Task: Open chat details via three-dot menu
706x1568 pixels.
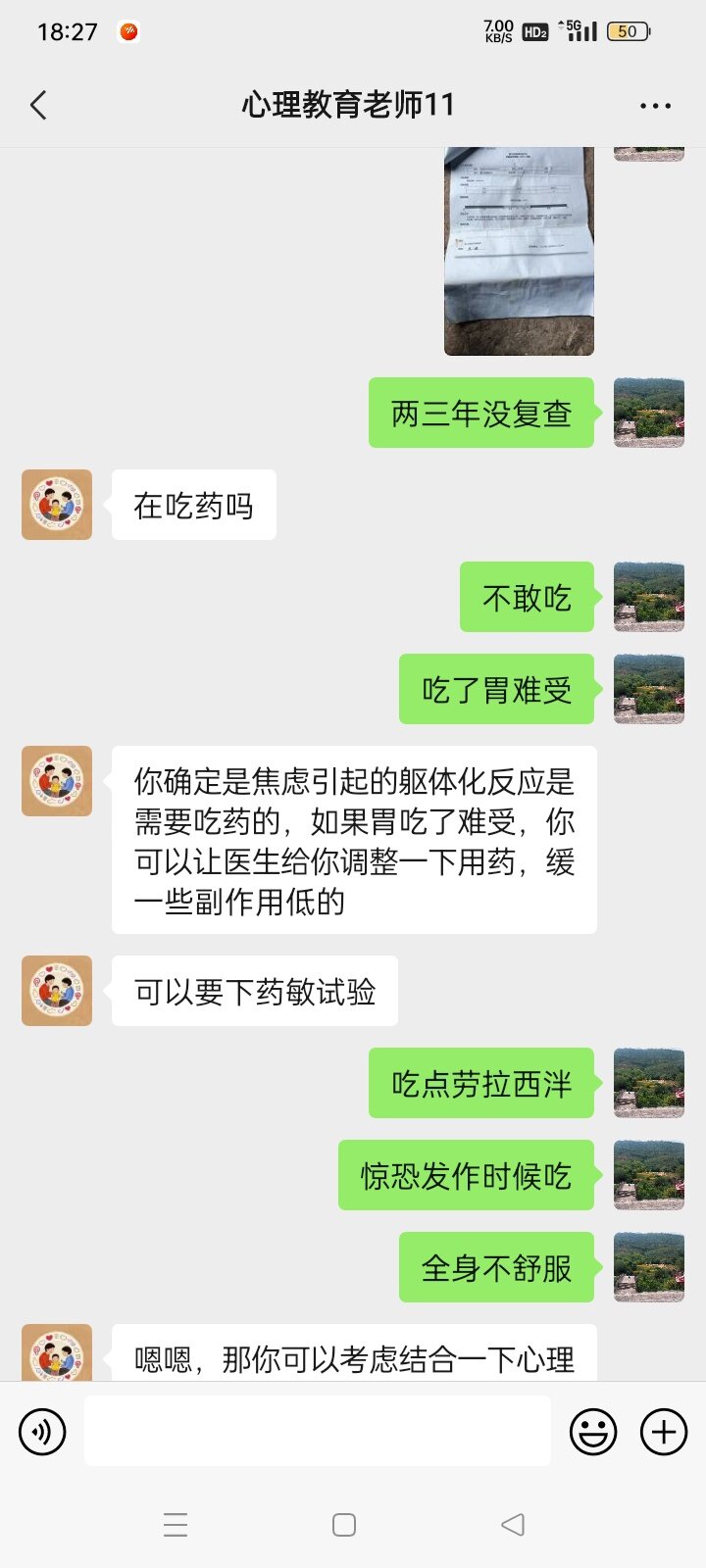Action: 655,105
